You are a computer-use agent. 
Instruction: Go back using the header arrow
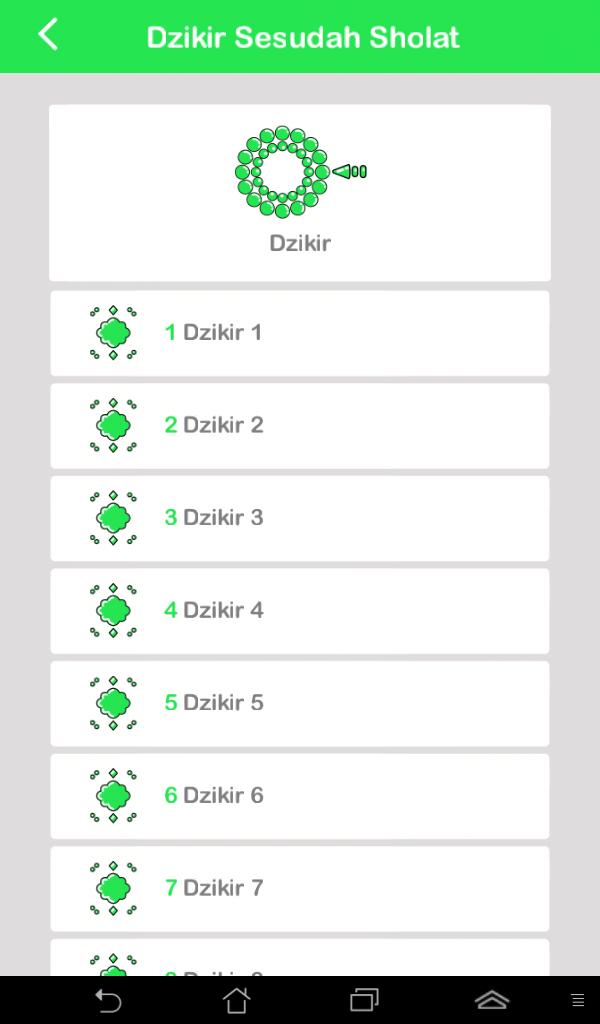pyautogui.click(x=48, y=35)
